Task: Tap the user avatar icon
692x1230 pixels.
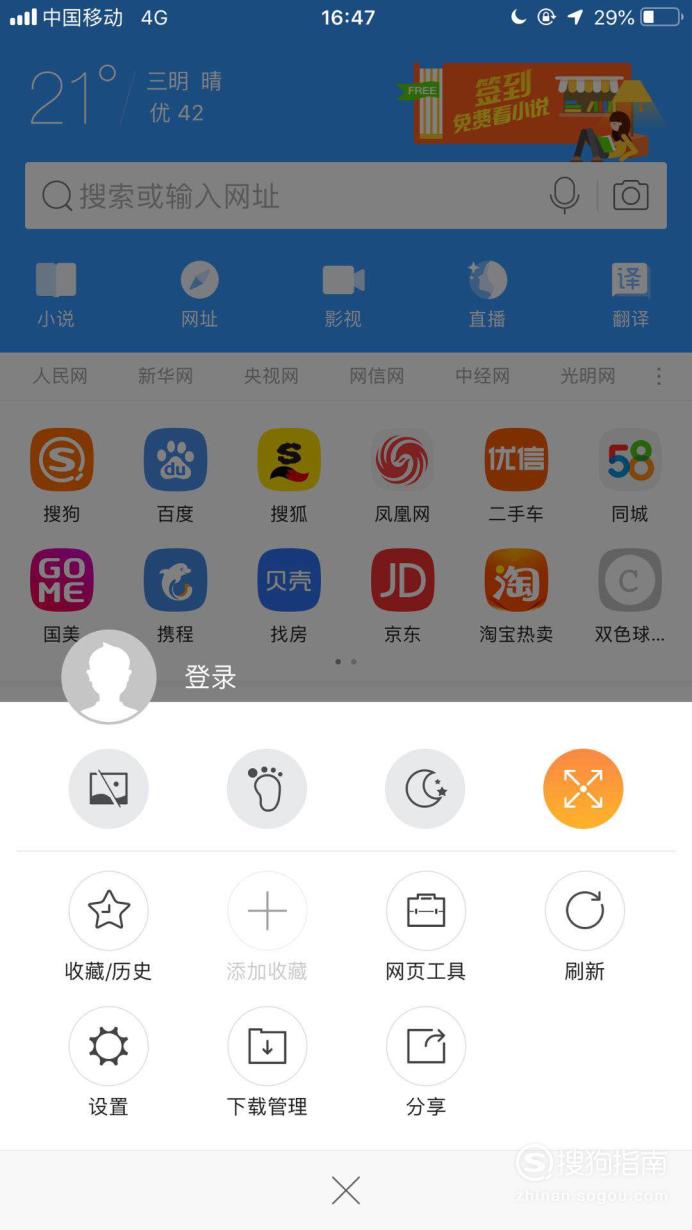Action: coord(109,677)
